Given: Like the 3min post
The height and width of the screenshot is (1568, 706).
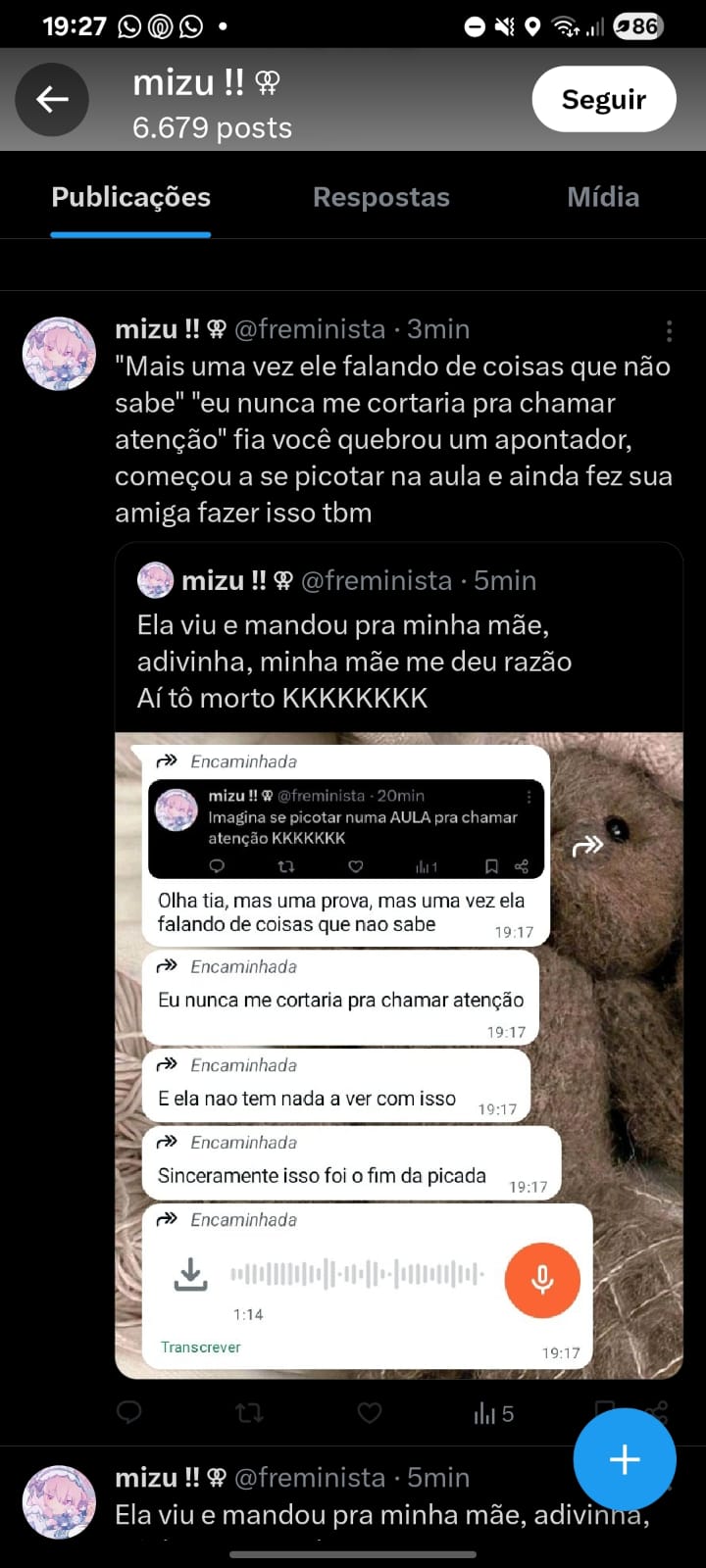Looking at the screenshot, I should pos(369,1412).
